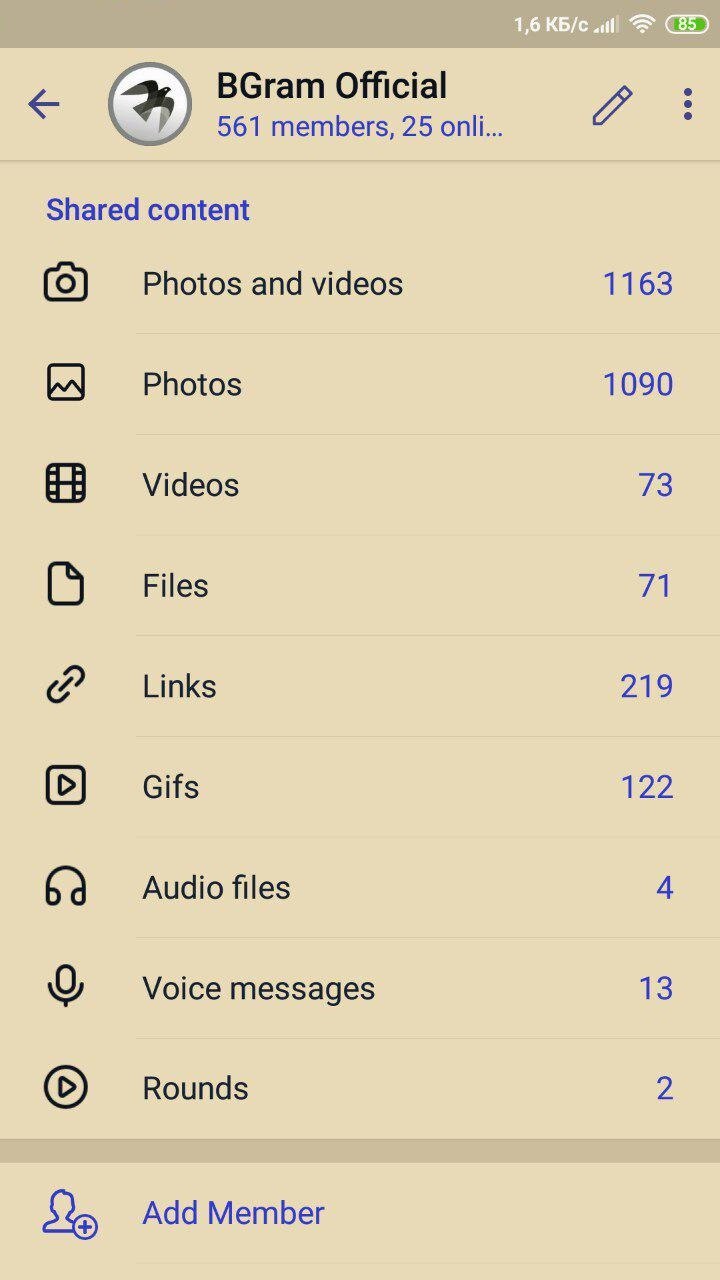Go back using the arrow

pyautogui.click(x=44, y=104)
